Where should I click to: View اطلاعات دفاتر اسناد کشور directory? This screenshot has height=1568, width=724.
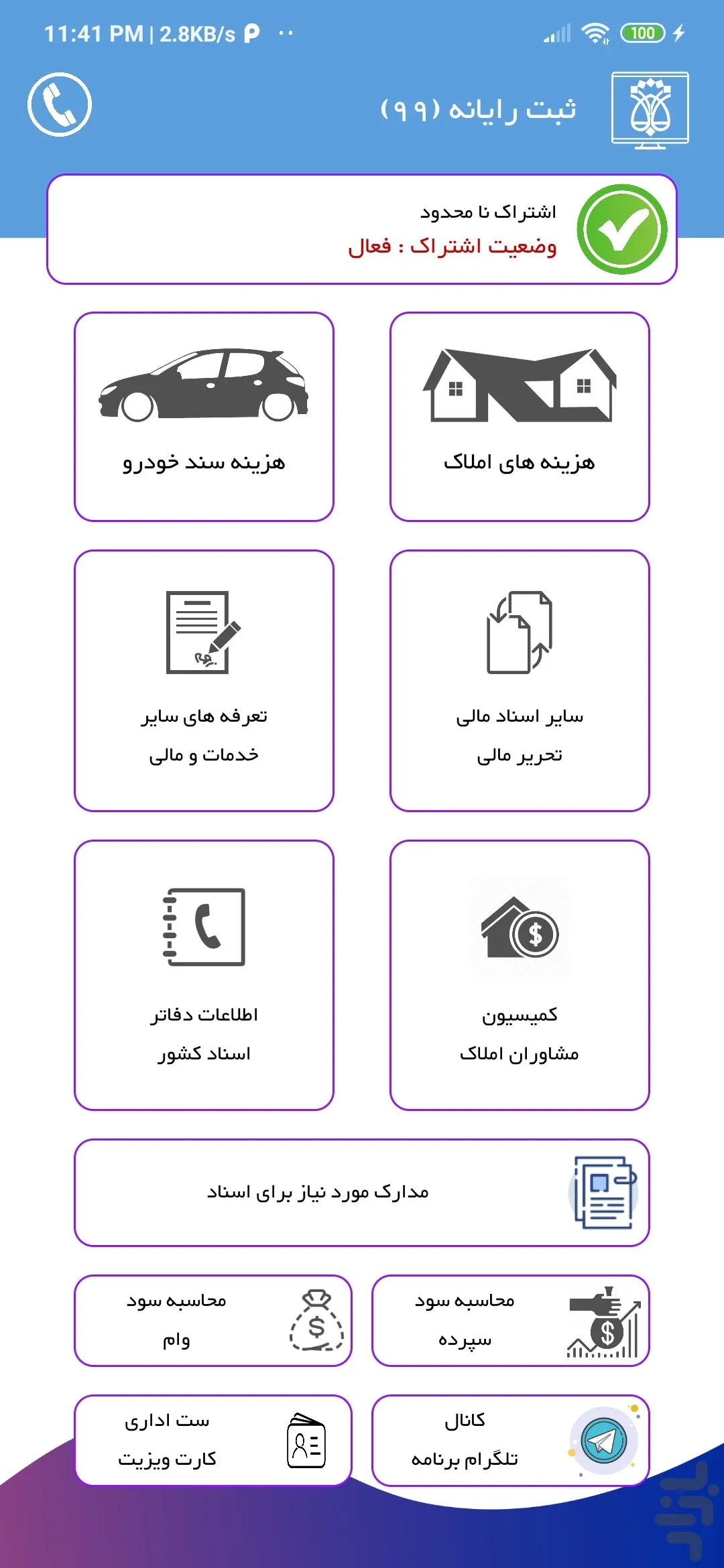[x=204, y=975]
